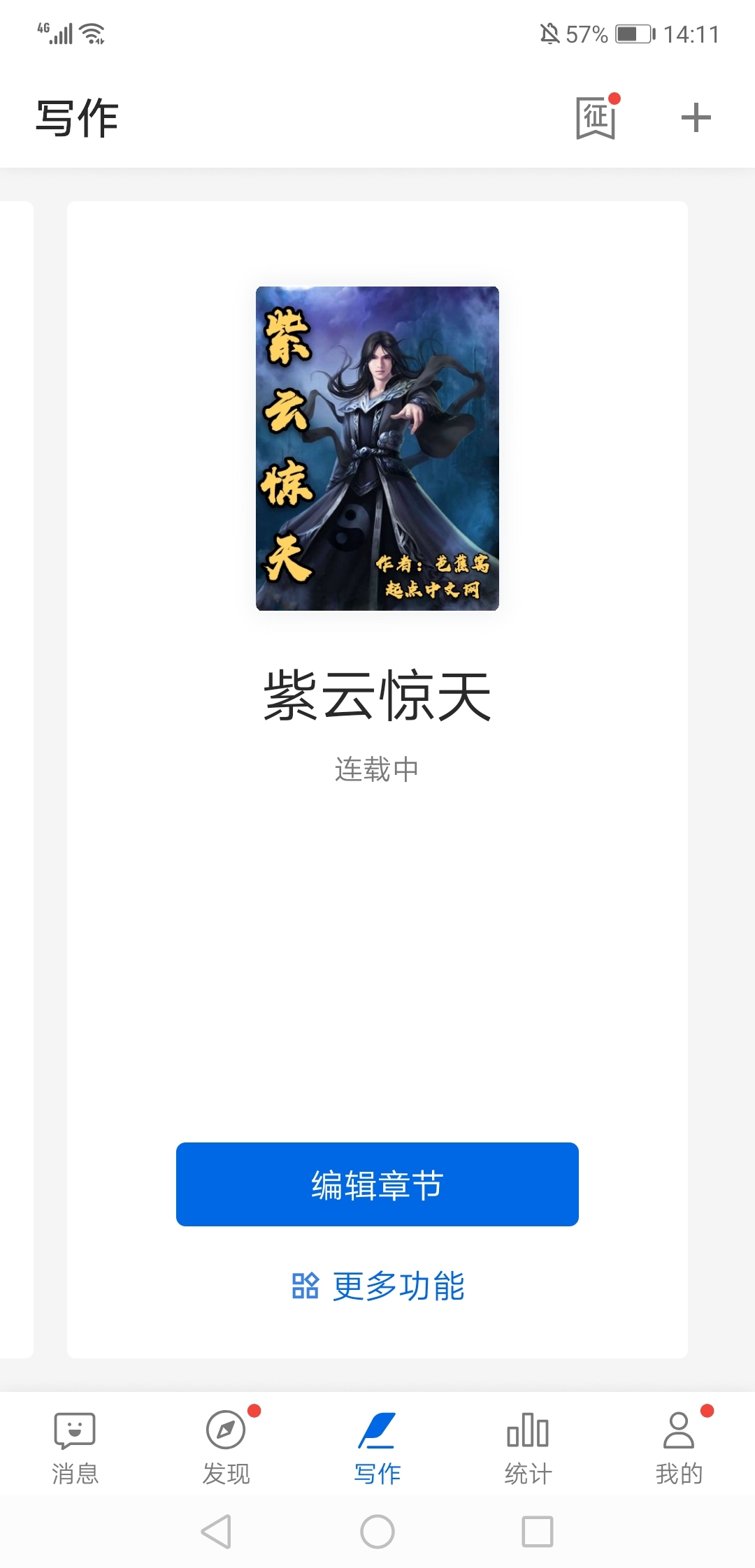Viewport: 755px width, 1568px height.
Task: Open the 征 call-for-submissions icon
Action: coord(596,117)
